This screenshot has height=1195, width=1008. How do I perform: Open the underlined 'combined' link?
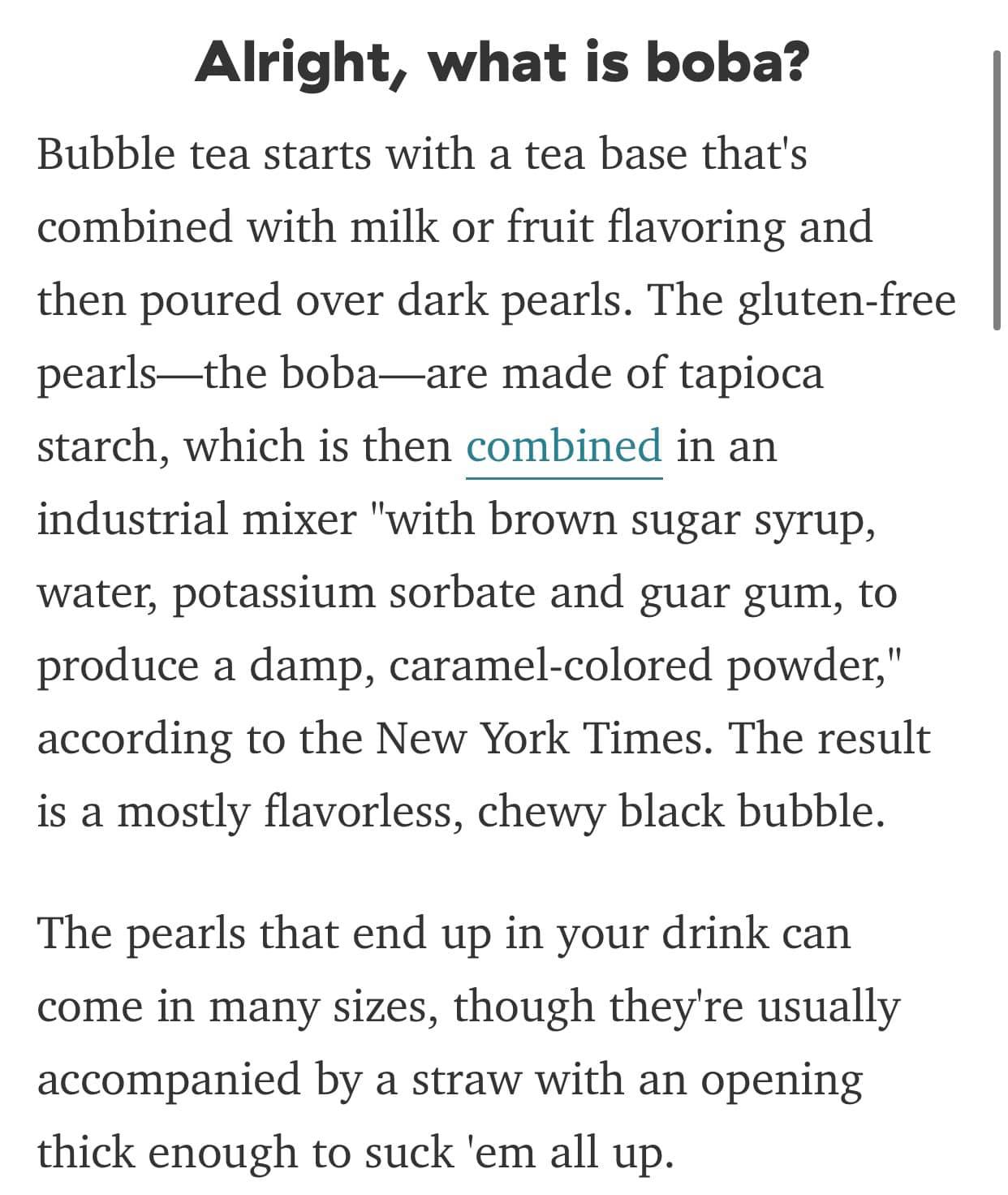click(564, 447)
